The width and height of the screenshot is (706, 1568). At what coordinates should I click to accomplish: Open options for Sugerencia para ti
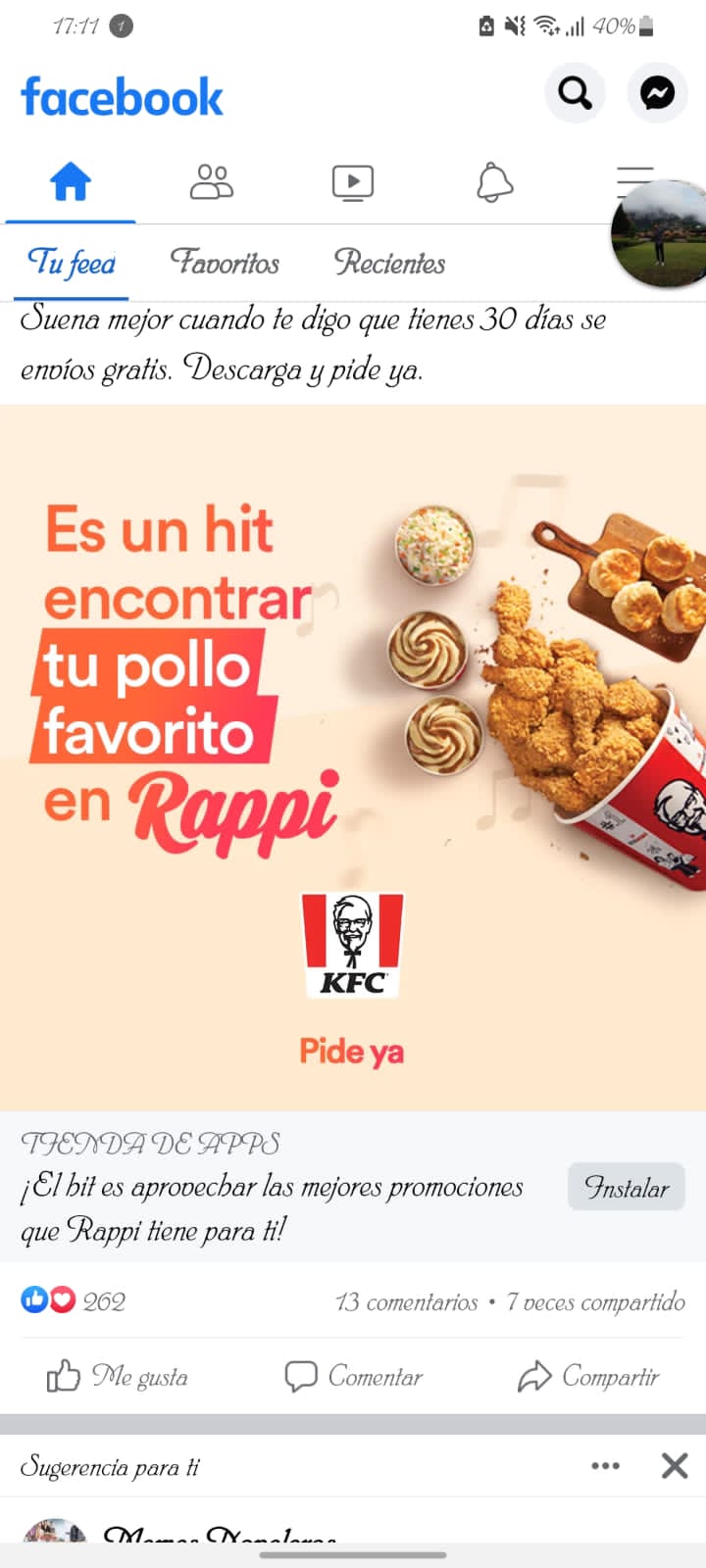(x=605, y=1466)
